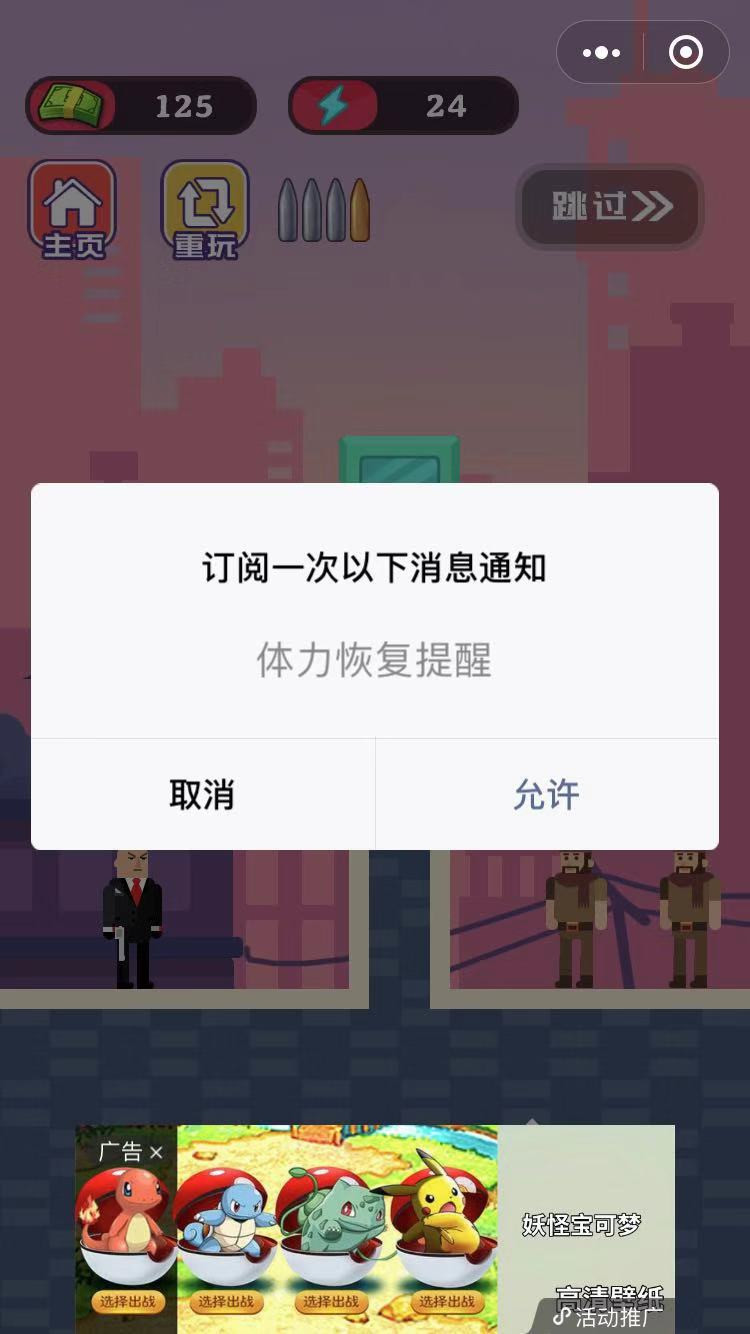Tap 允许 to allow the subscription notification

[x=546, y=795]
